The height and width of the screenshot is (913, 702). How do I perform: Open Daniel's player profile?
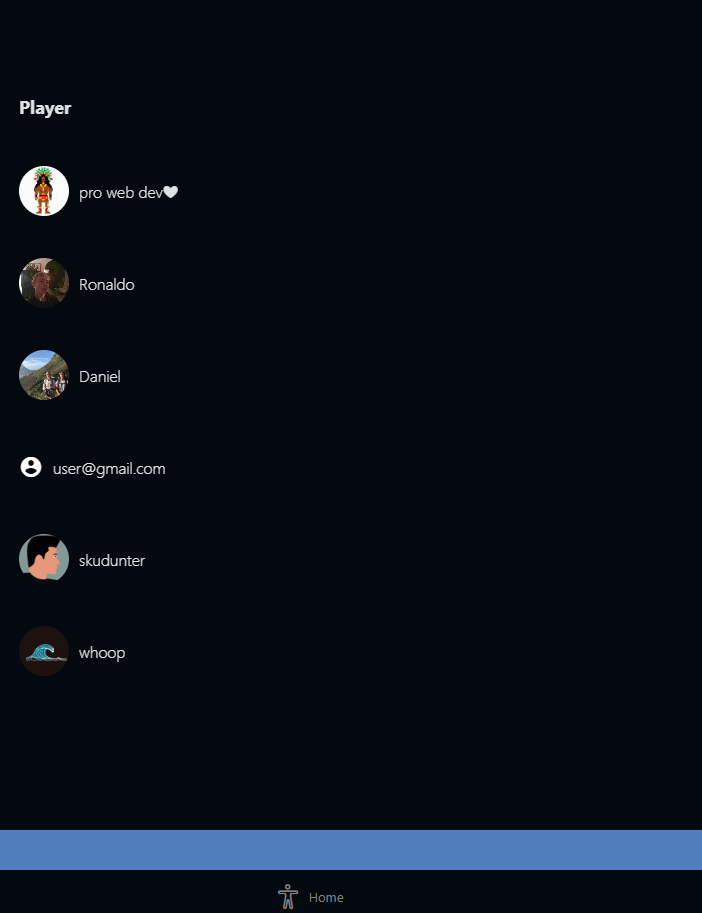99,376
